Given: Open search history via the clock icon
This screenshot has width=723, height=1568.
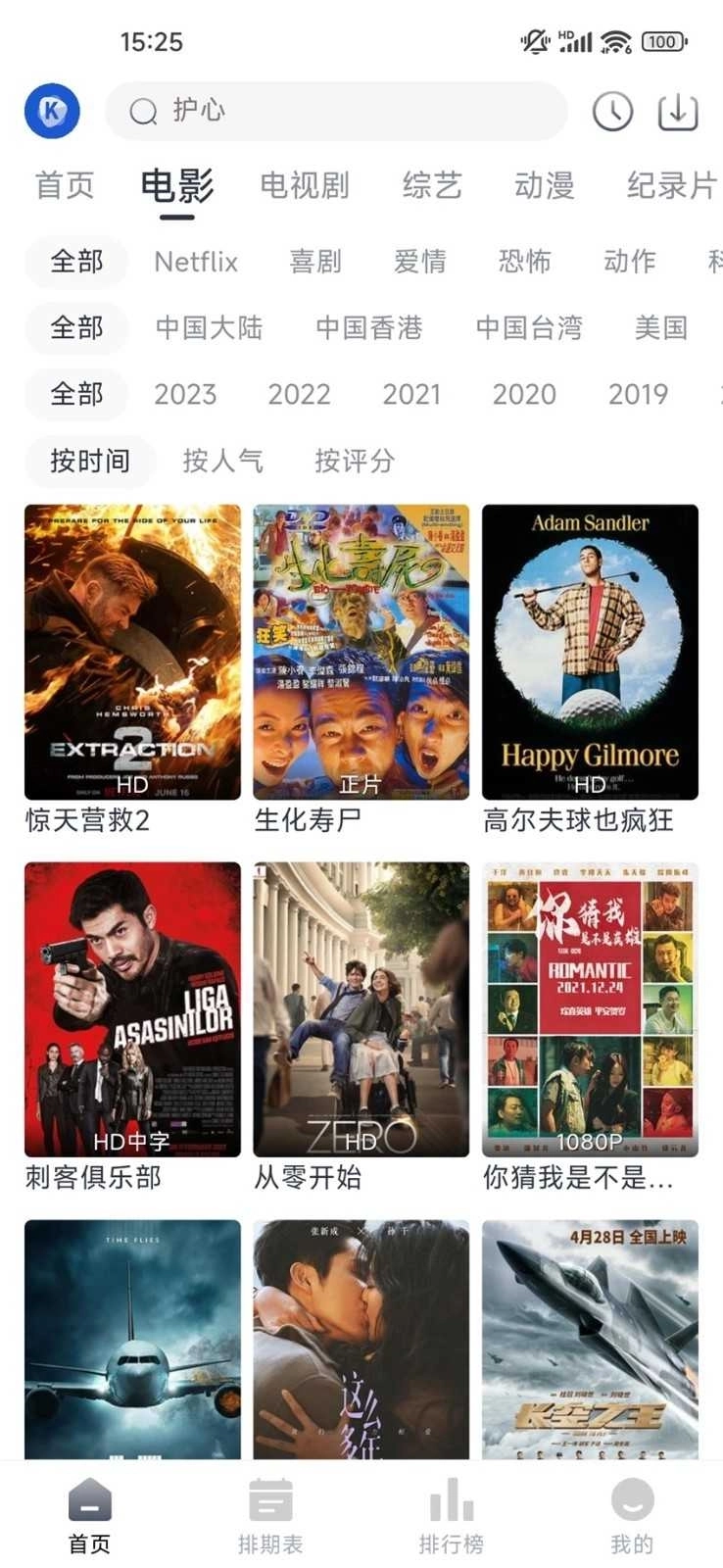Looking at the screenshot, I should pos(612,111).
